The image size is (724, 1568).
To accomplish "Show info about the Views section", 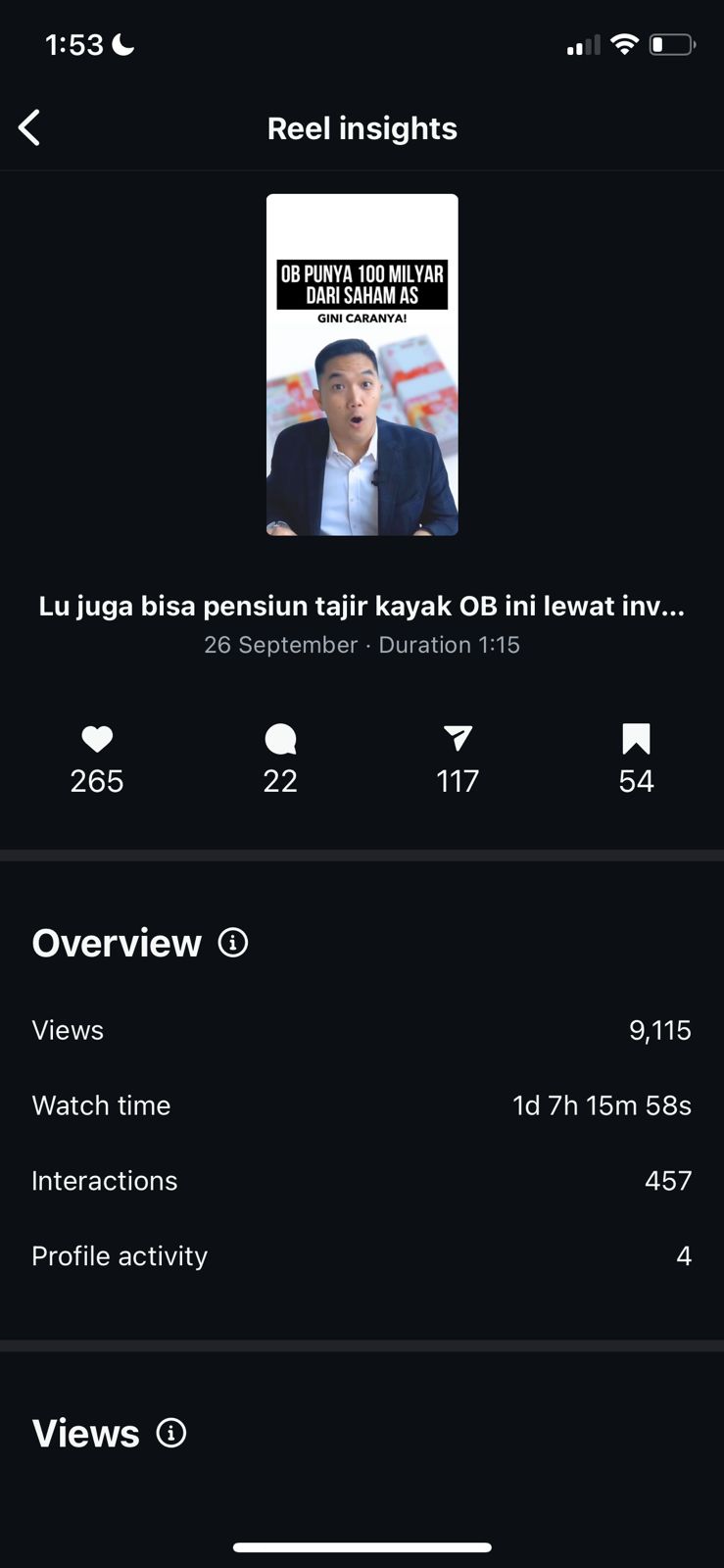I will tap(171, 1433).
